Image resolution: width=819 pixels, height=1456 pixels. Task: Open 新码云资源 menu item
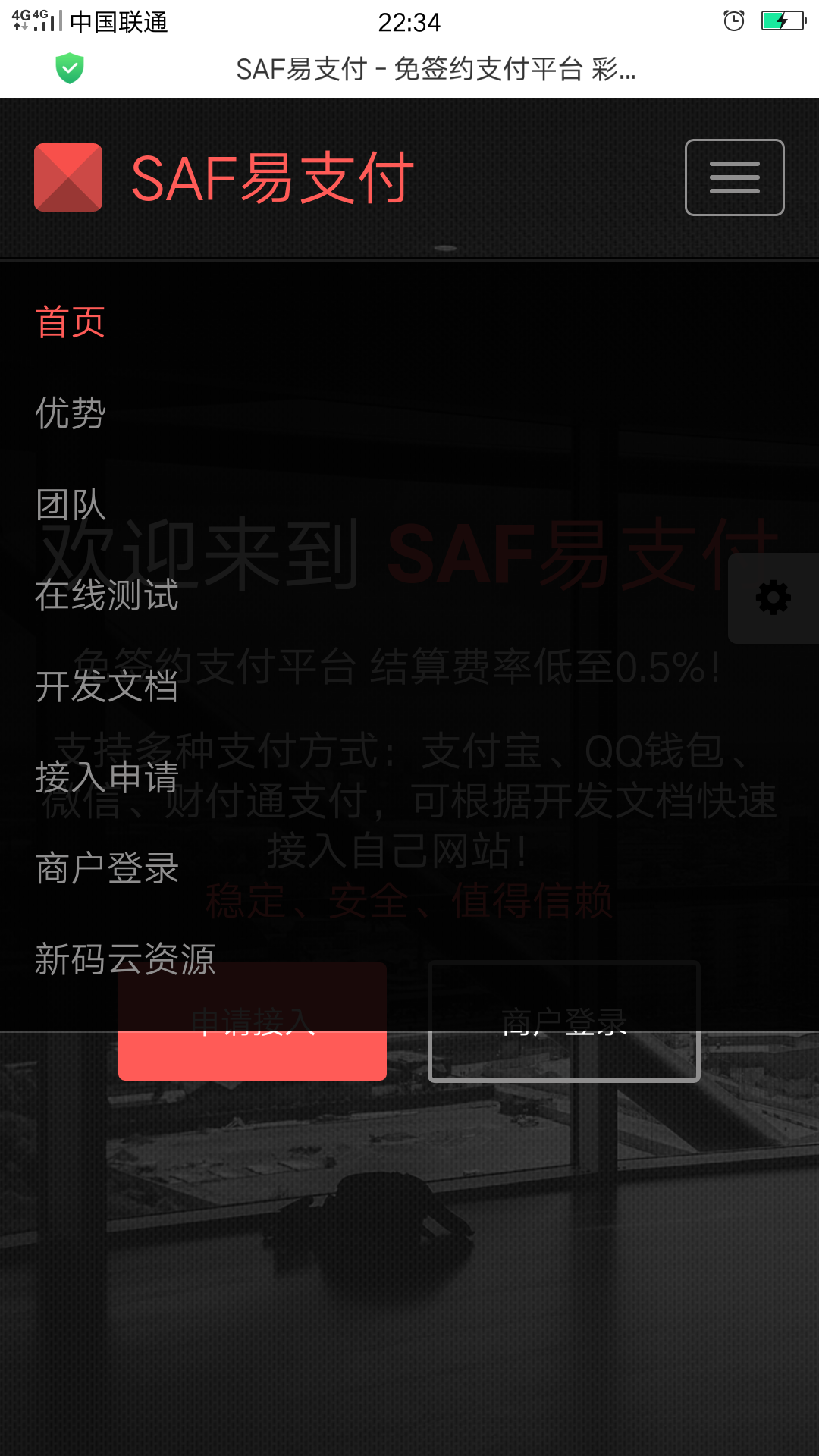click(x=125, y=959)
